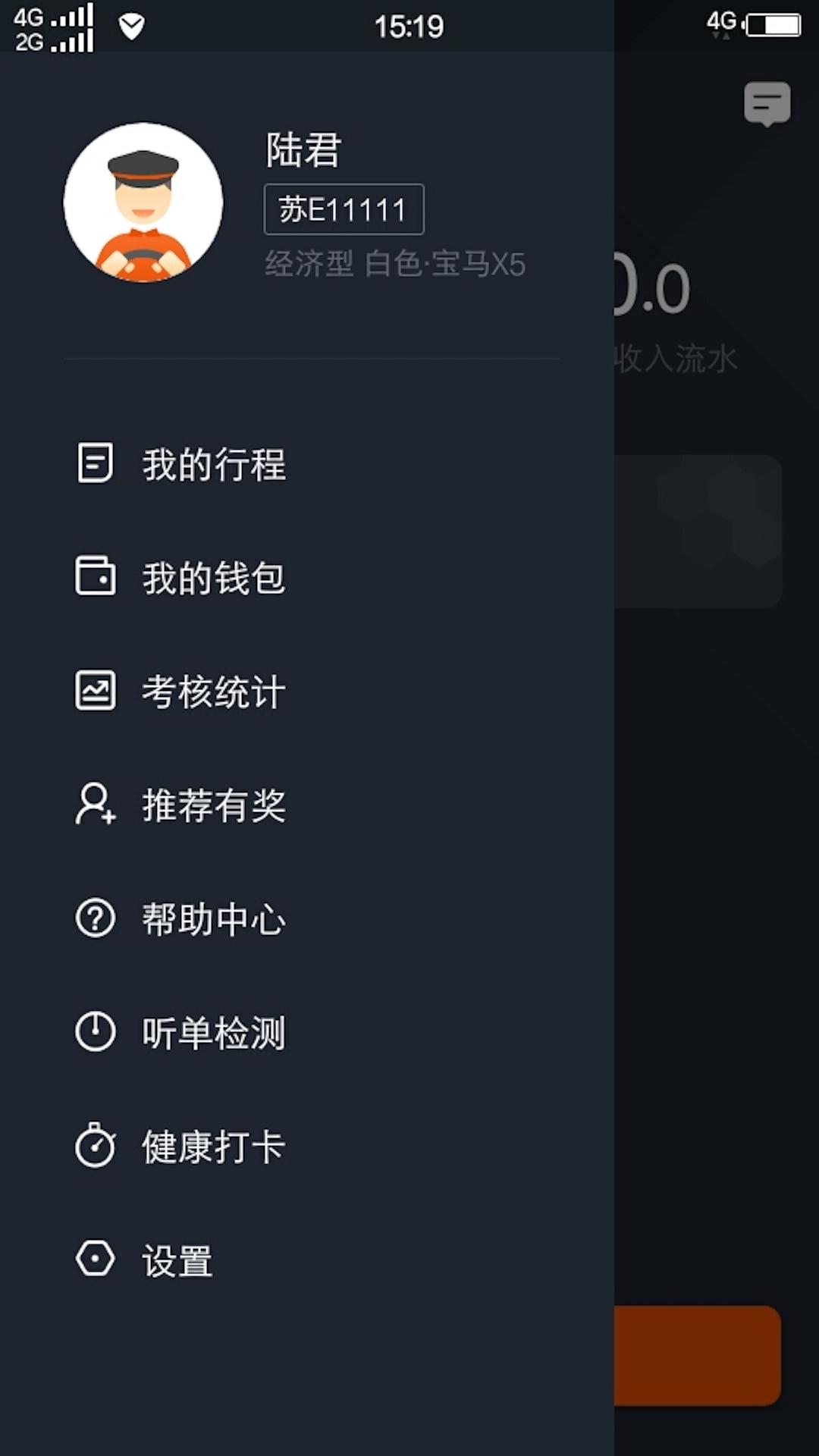
Task: Tap the location arrow icon in status bar
Action: 130,25
